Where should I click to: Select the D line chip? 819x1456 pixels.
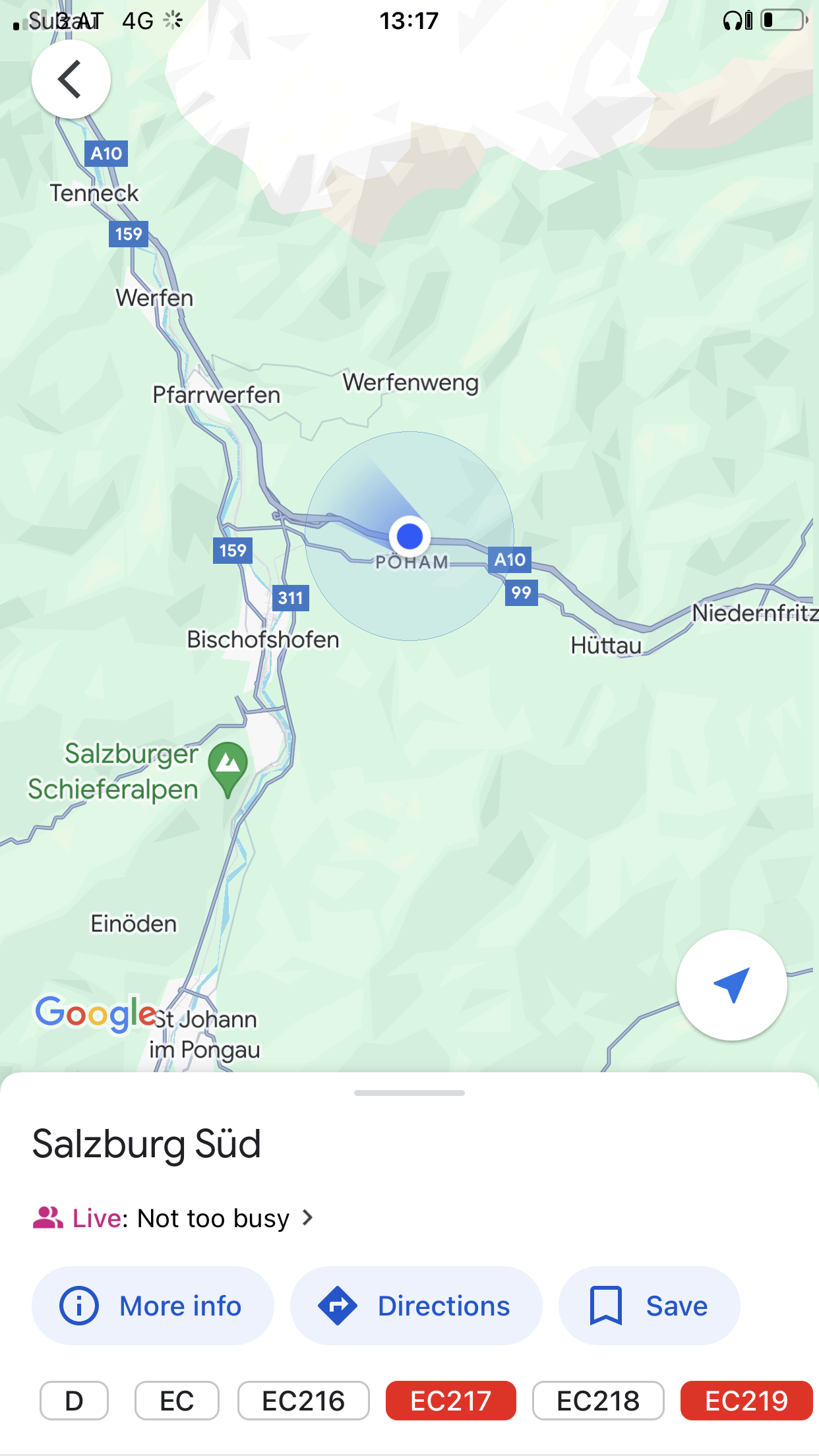pyautogui.click(x=74, y=1401)
